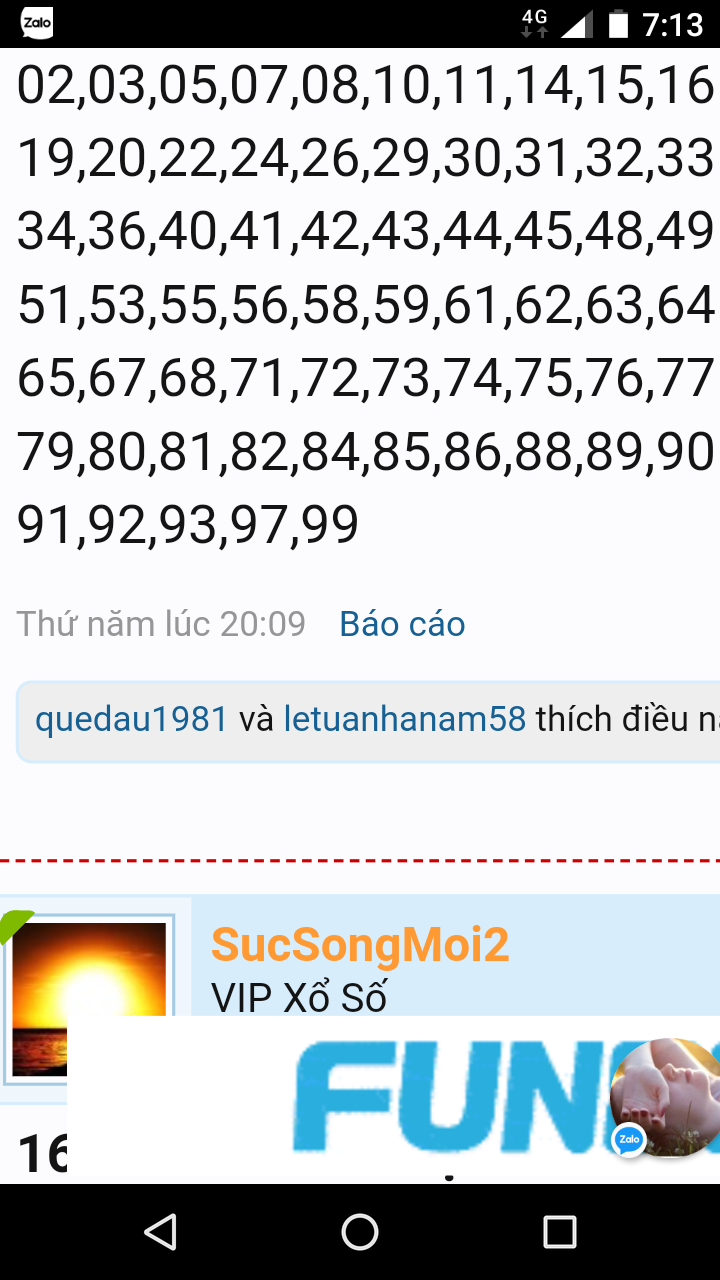Open quedau1981's profile link
Viewport: 720px width, 1280px height.
pyautogui.click(x=132, y=719)
